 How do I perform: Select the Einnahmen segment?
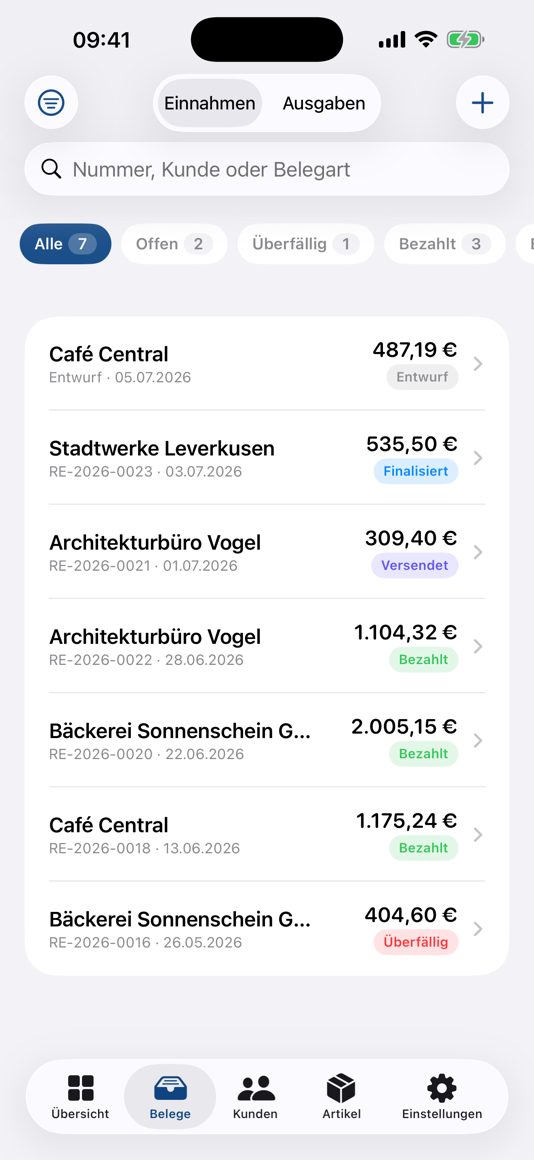coord(209,104)
